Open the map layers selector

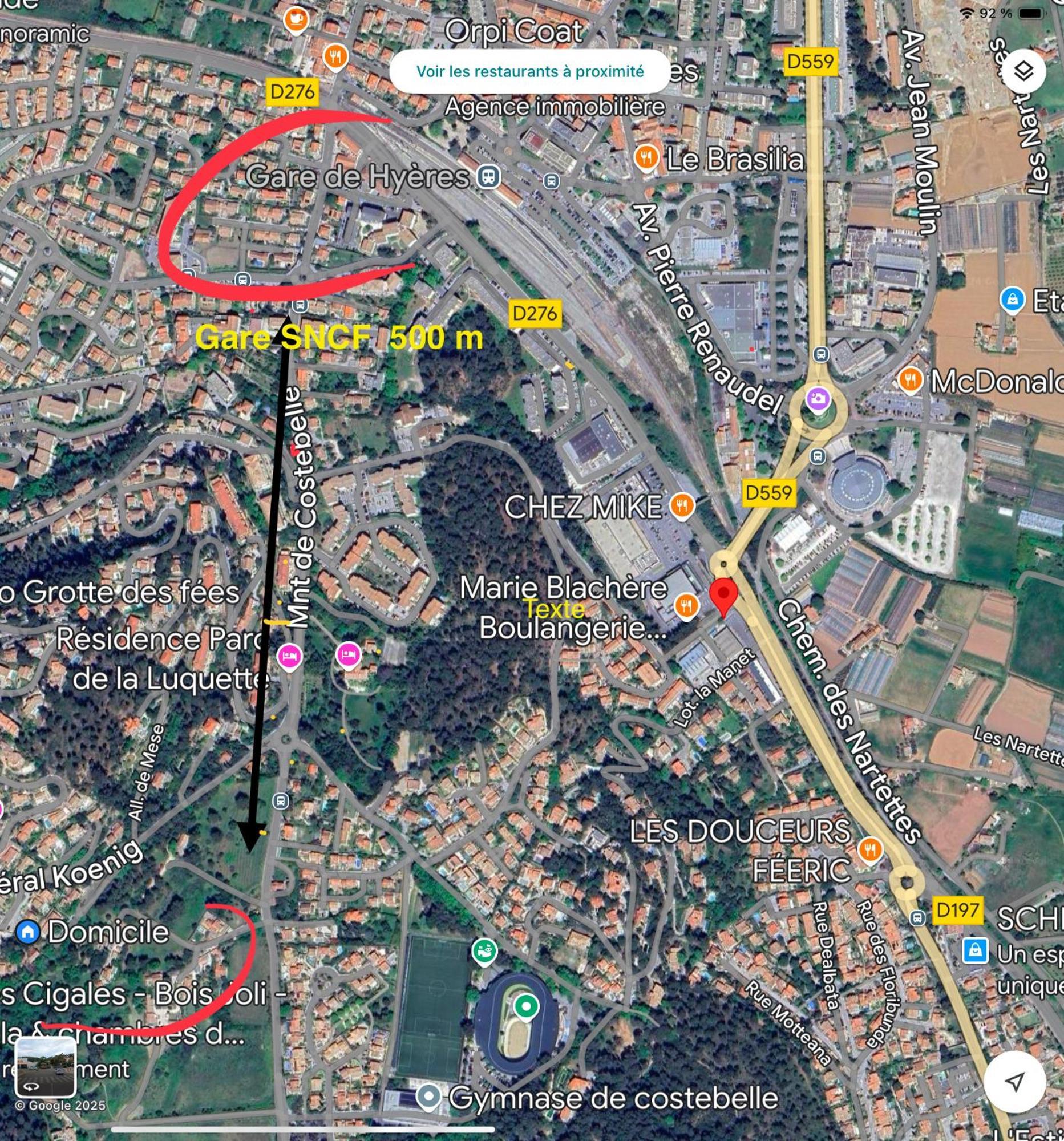click(1024, 72)
